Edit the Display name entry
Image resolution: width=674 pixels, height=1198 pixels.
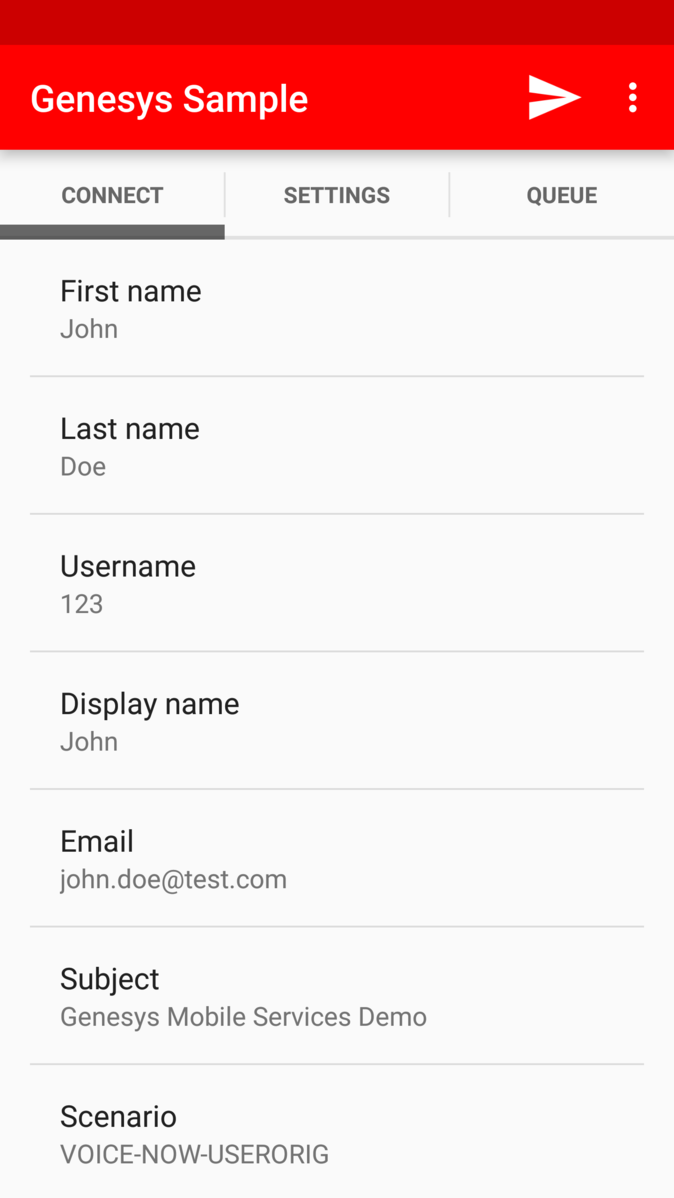point(337,721)
